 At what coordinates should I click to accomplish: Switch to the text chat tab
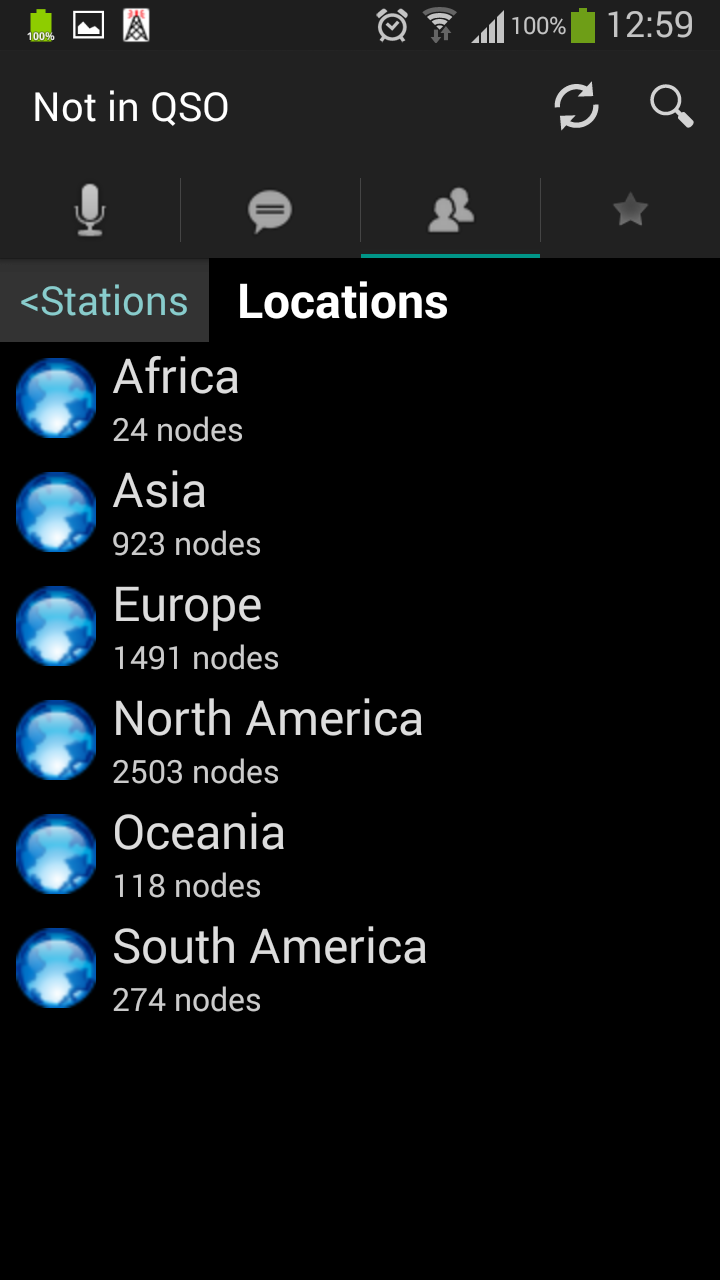tap(270, 210)
